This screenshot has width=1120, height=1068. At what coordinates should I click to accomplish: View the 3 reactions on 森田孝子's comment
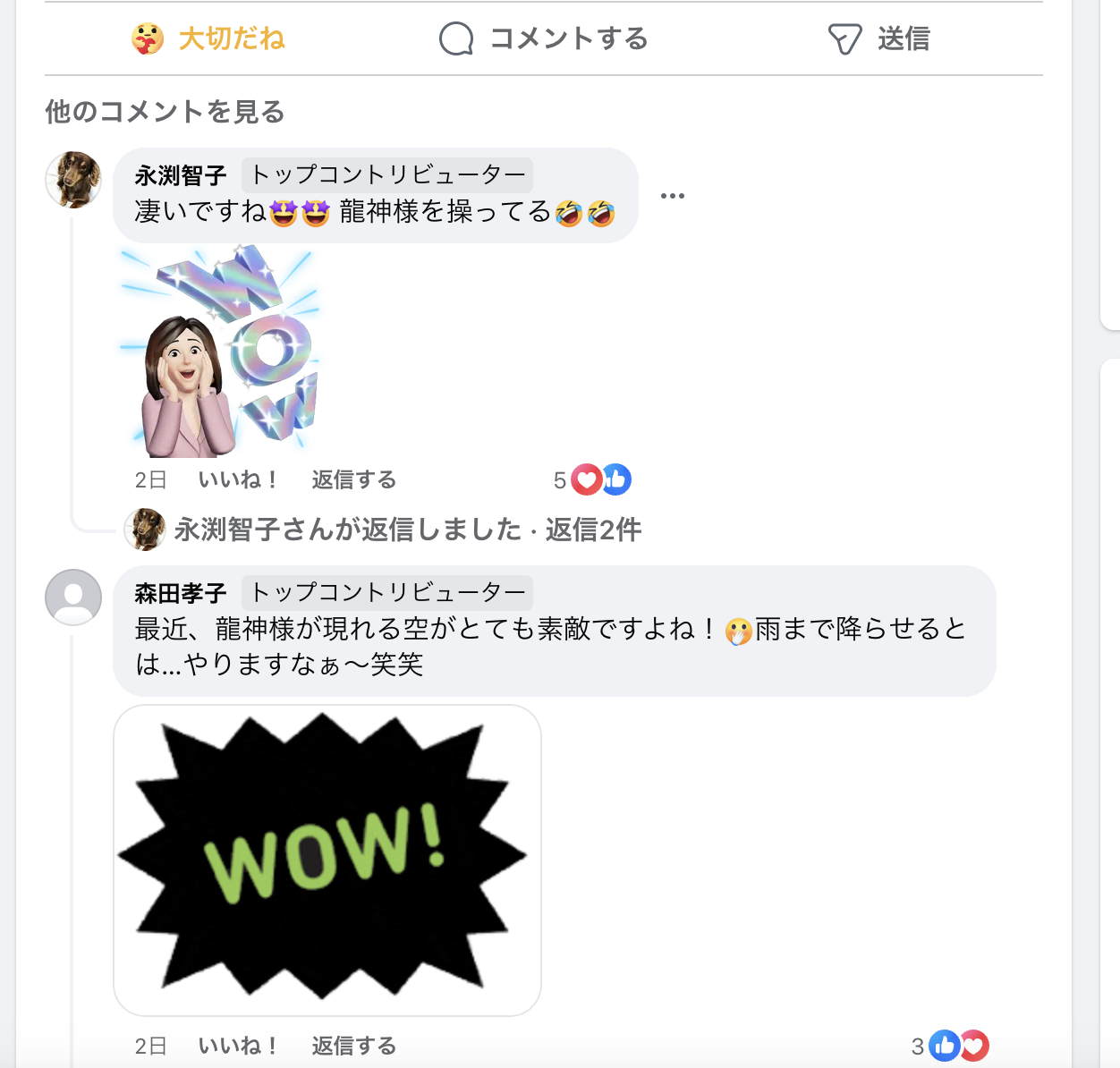pyautogui.click(x=950, y=1046)
